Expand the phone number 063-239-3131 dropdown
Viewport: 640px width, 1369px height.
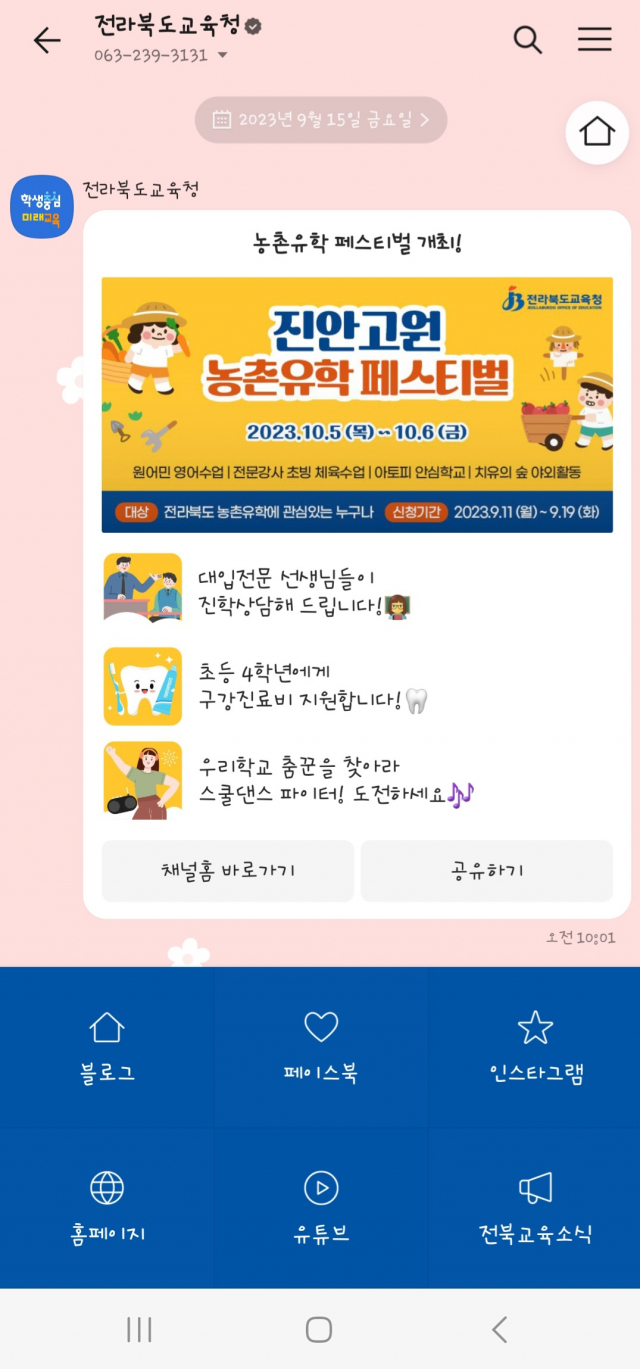tap(222, 56)
